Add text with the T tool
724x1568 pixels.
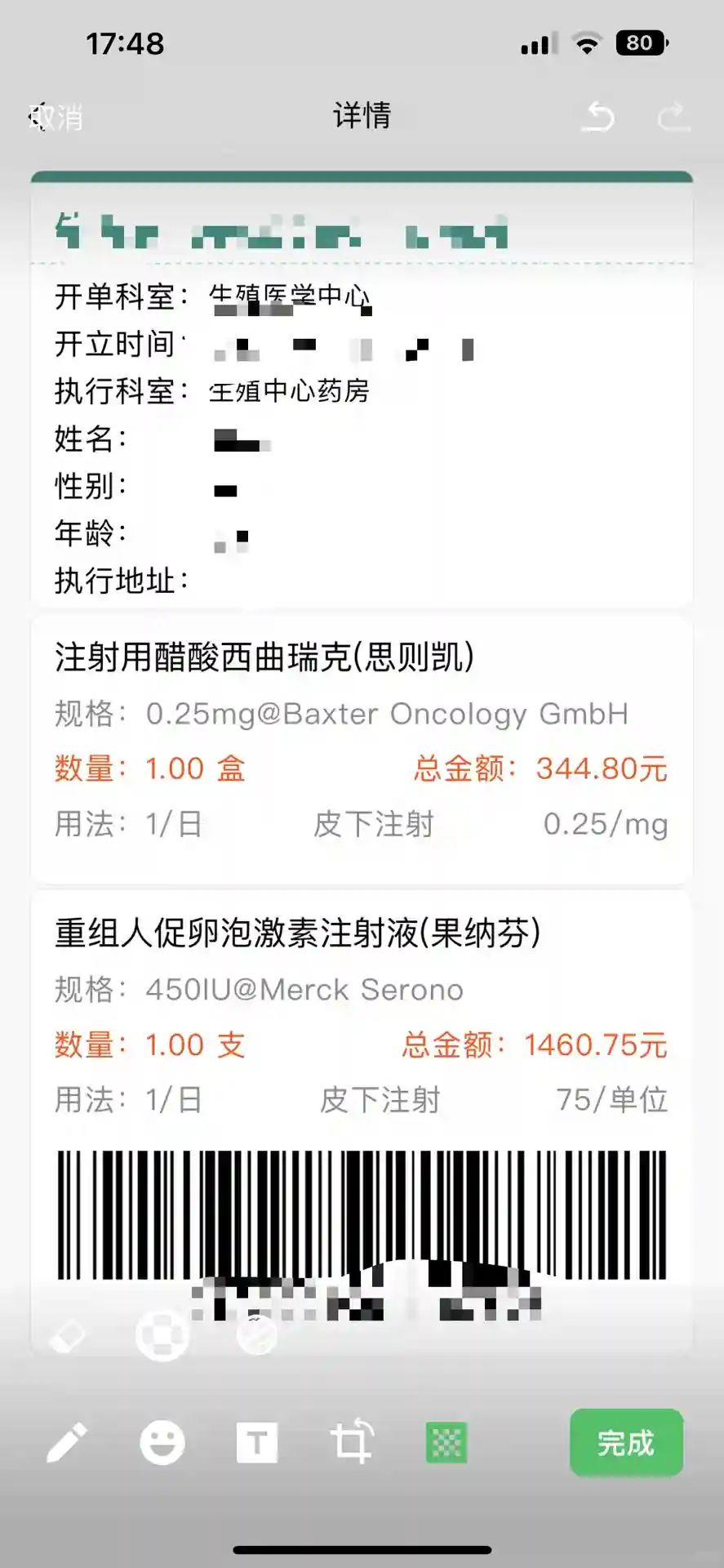(256, 1443)
